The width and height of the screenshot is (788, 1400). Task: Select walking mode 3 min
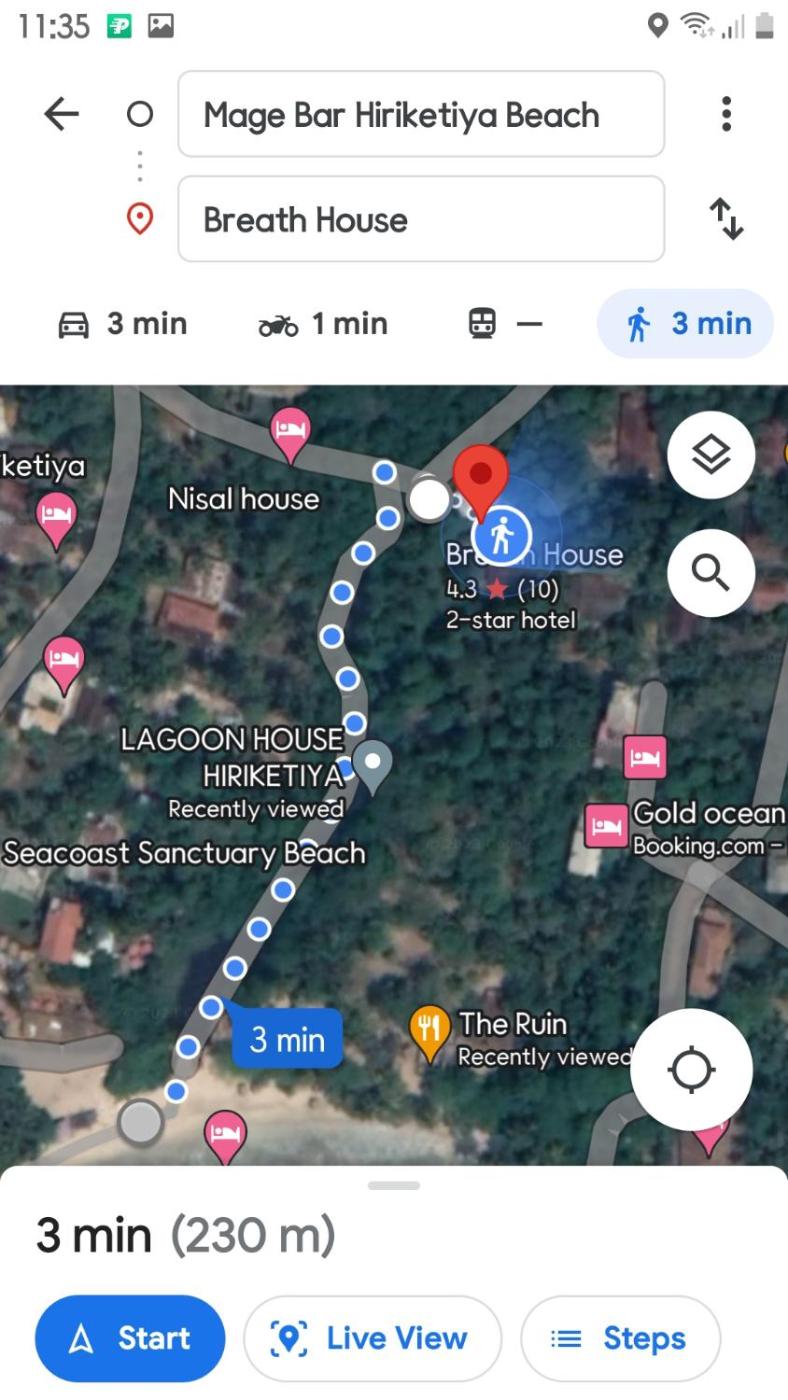pyautogui.click(x=686, y=324)
